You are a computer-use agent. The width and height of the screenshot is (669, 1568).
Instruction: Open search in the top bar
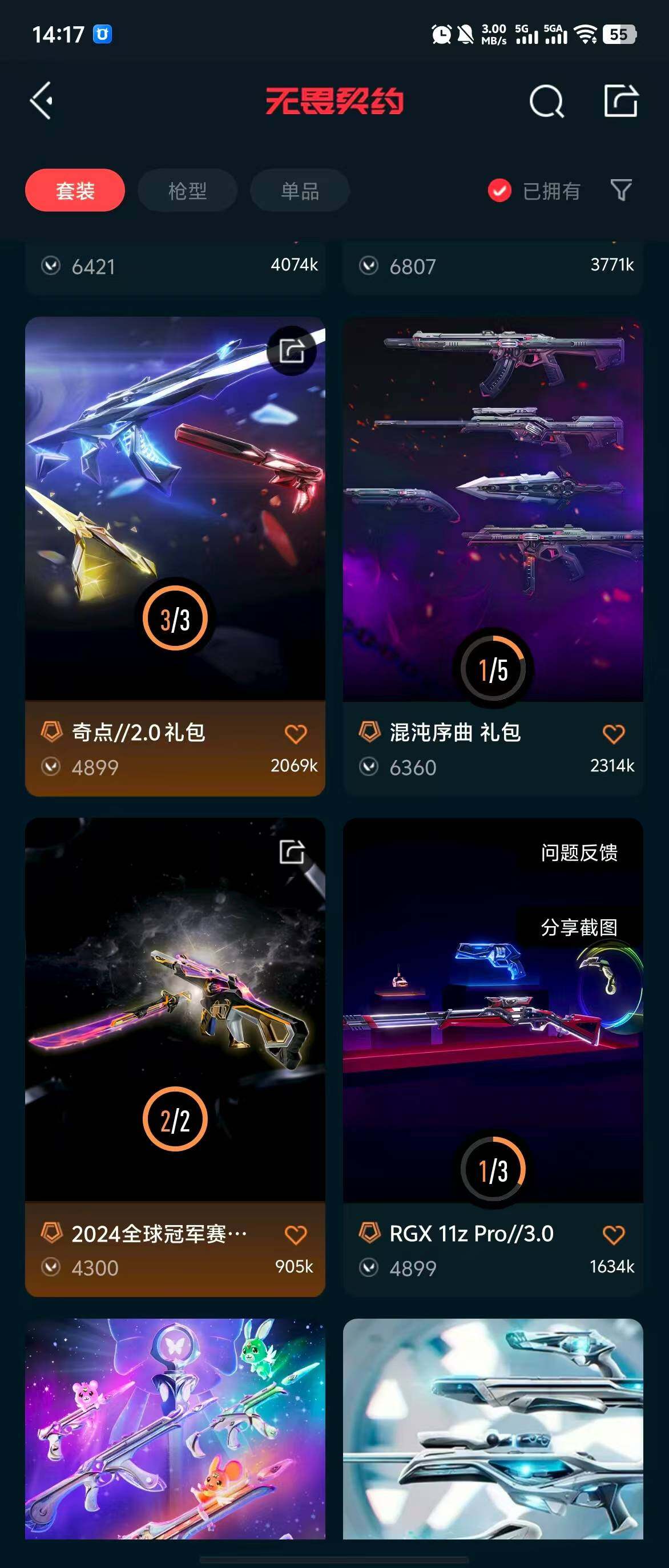tap(546, 101)
